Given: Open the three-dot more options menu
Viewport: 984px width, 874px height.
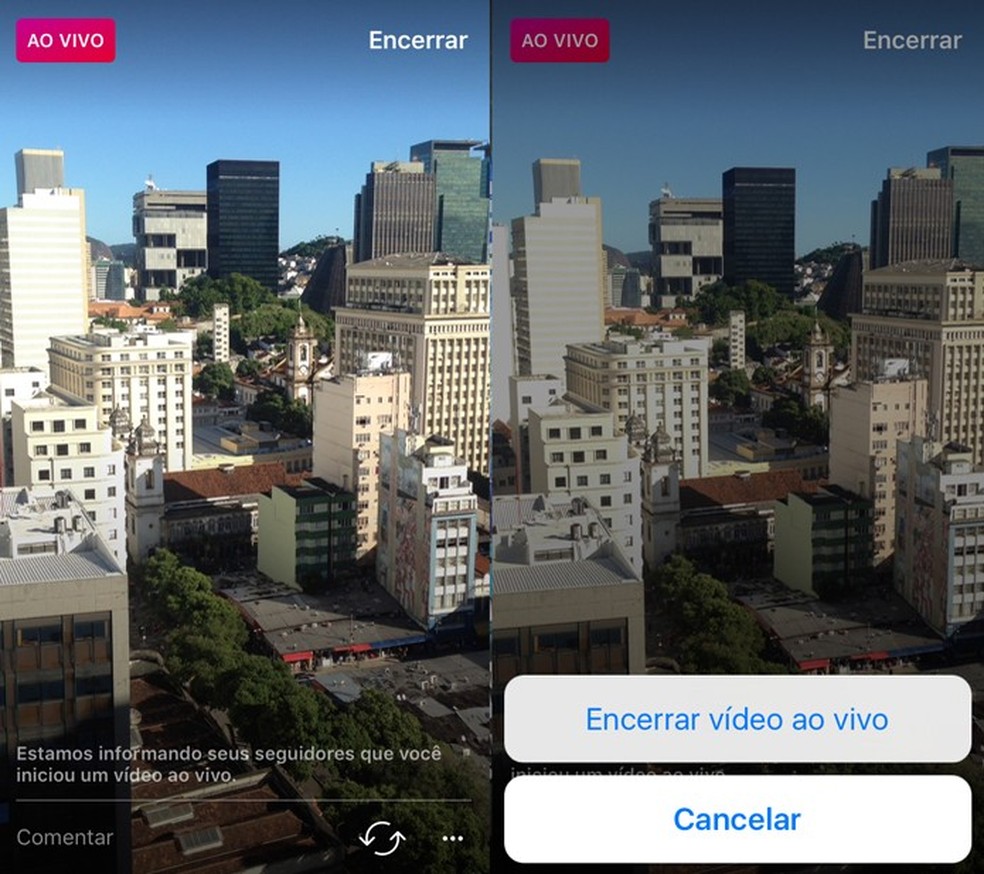Looking at the screenshot, I should [452, 838].
